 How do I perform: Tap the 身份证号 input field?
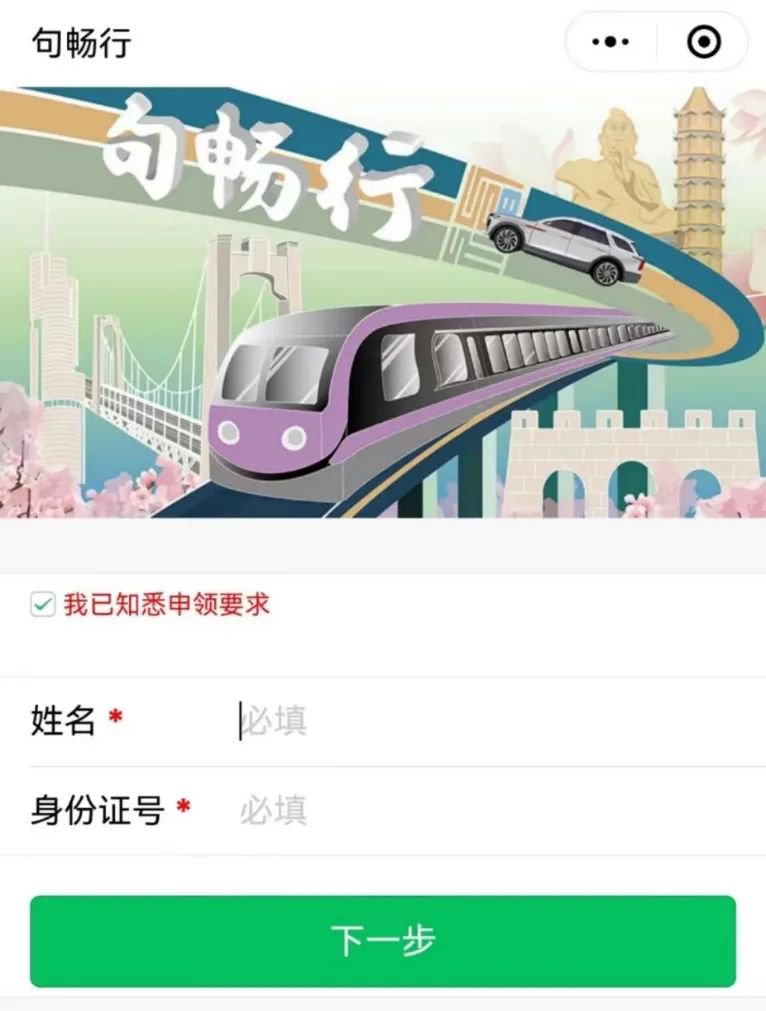coord(480,810)
